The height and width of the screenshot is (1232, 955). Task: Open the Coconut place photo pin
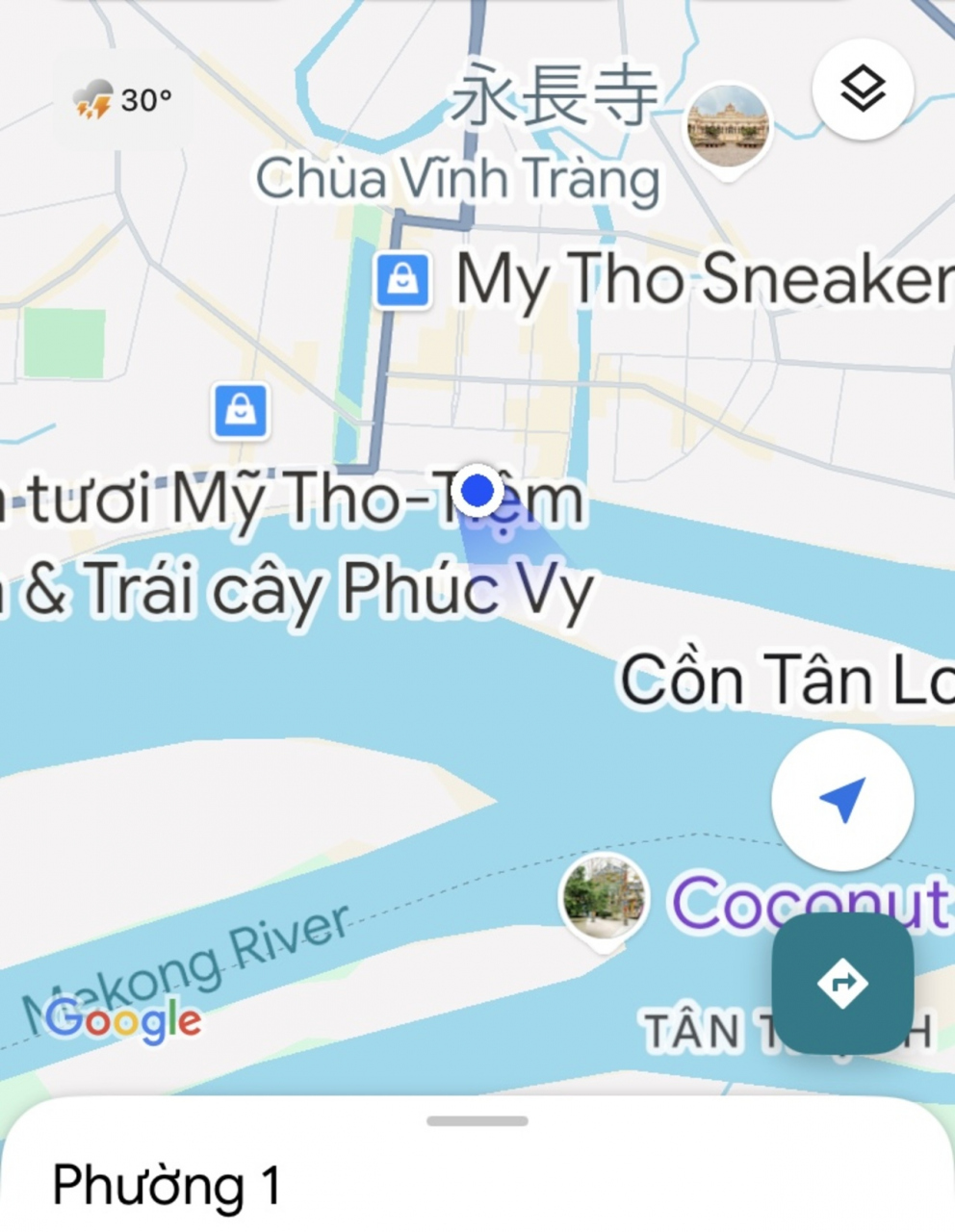(604, 897)
